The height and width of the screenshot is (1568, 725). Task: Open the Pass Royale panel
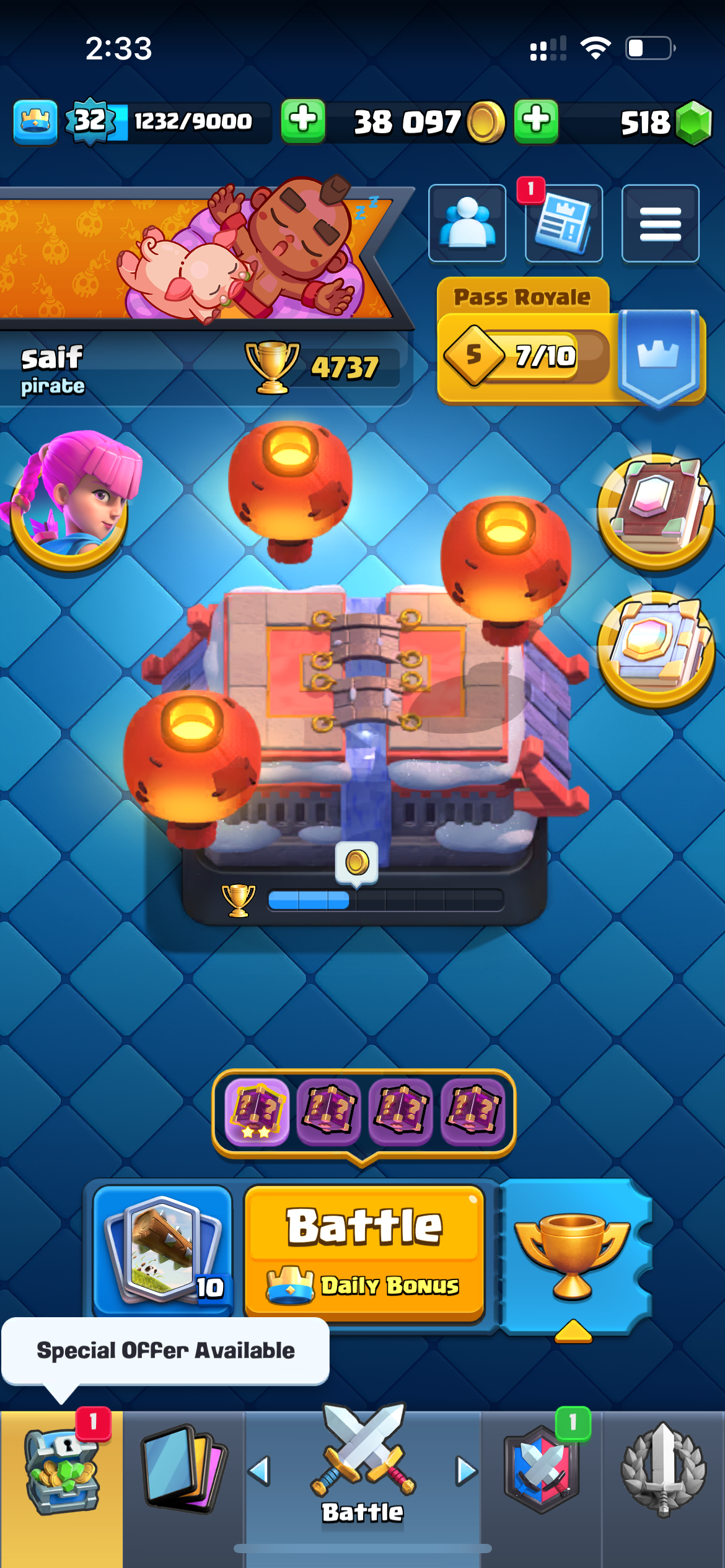(x=571, y=342)
